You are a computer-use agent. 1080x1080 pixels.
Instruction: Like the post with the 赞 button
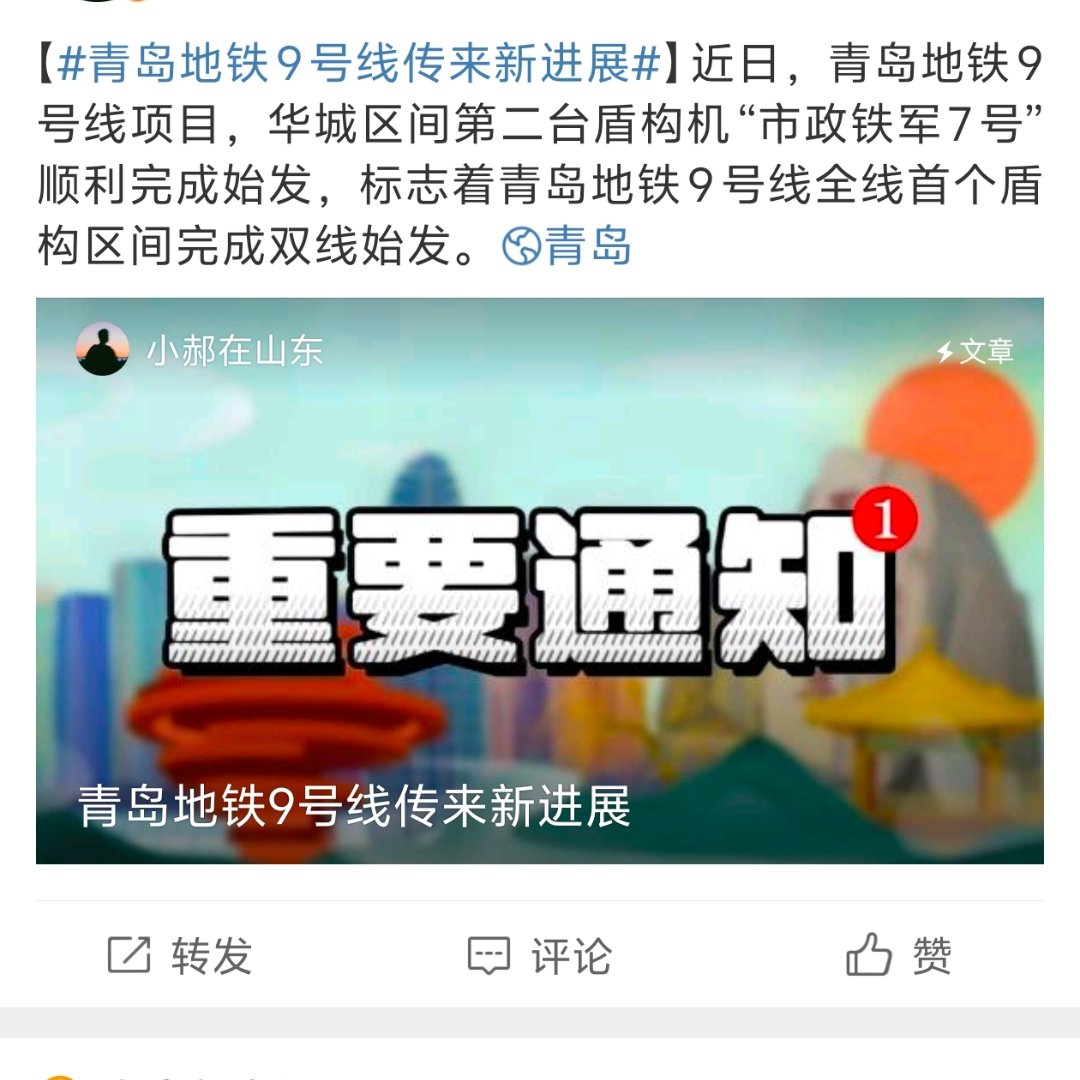898,956
